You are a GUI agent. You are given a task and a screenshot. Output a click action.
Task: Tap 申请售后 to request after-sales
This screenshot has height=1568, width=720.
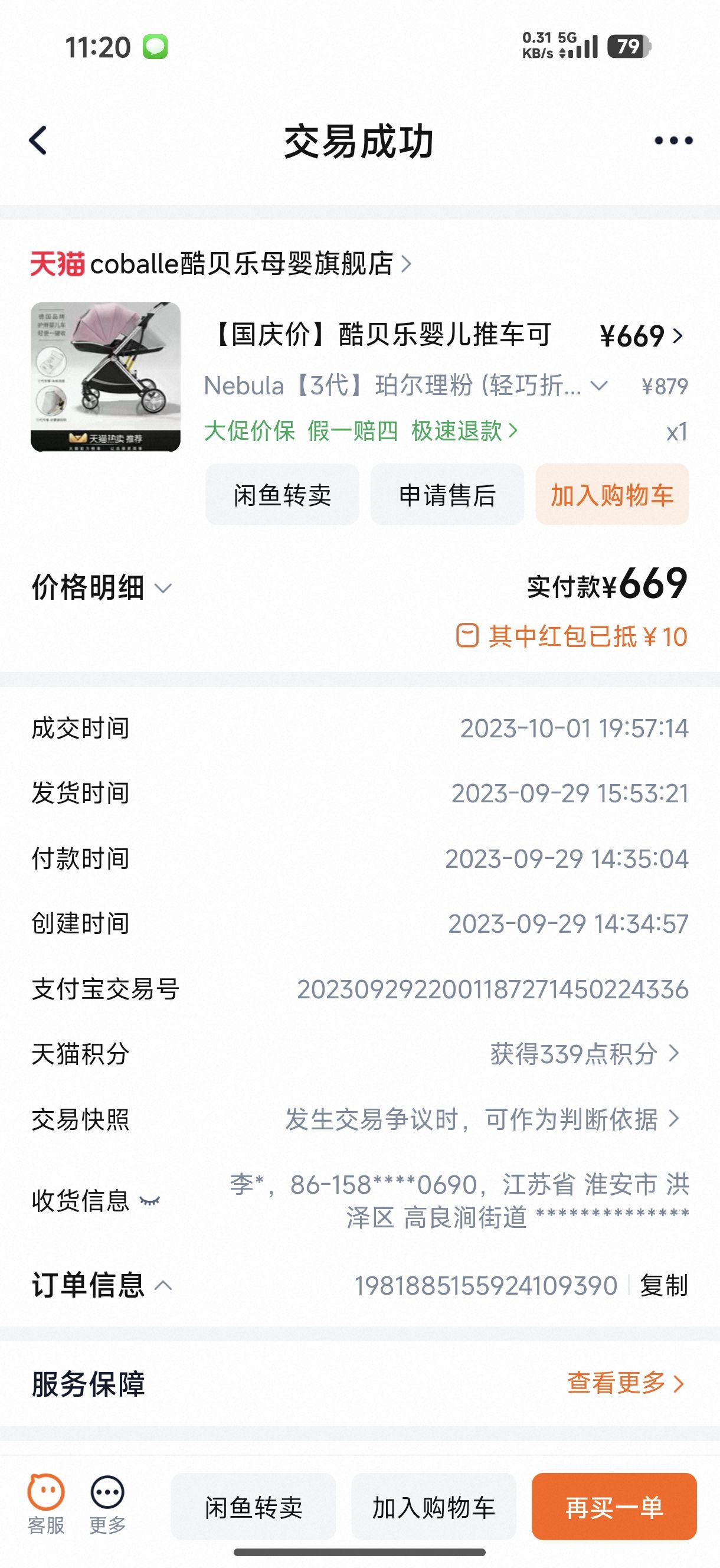[x=447, y=495]
